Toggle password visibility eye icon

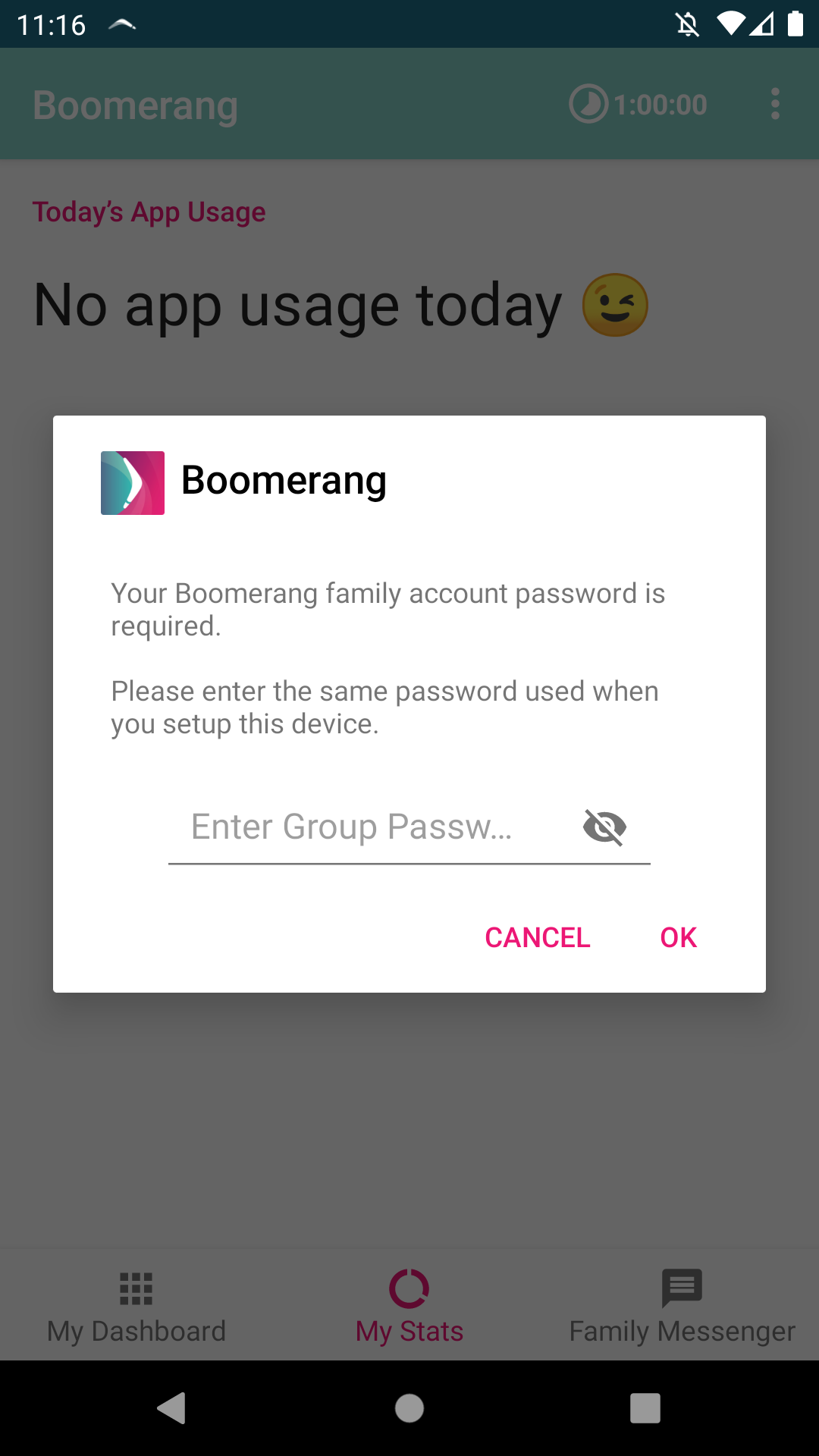tap(604, 827)
